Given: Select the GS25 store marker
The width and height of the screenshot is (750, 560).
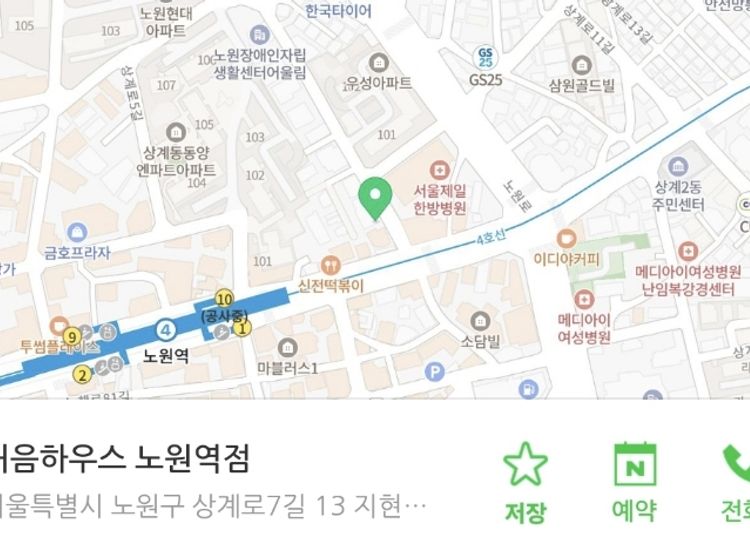Looking at the screenshot, I should click(x=485, y=57).
